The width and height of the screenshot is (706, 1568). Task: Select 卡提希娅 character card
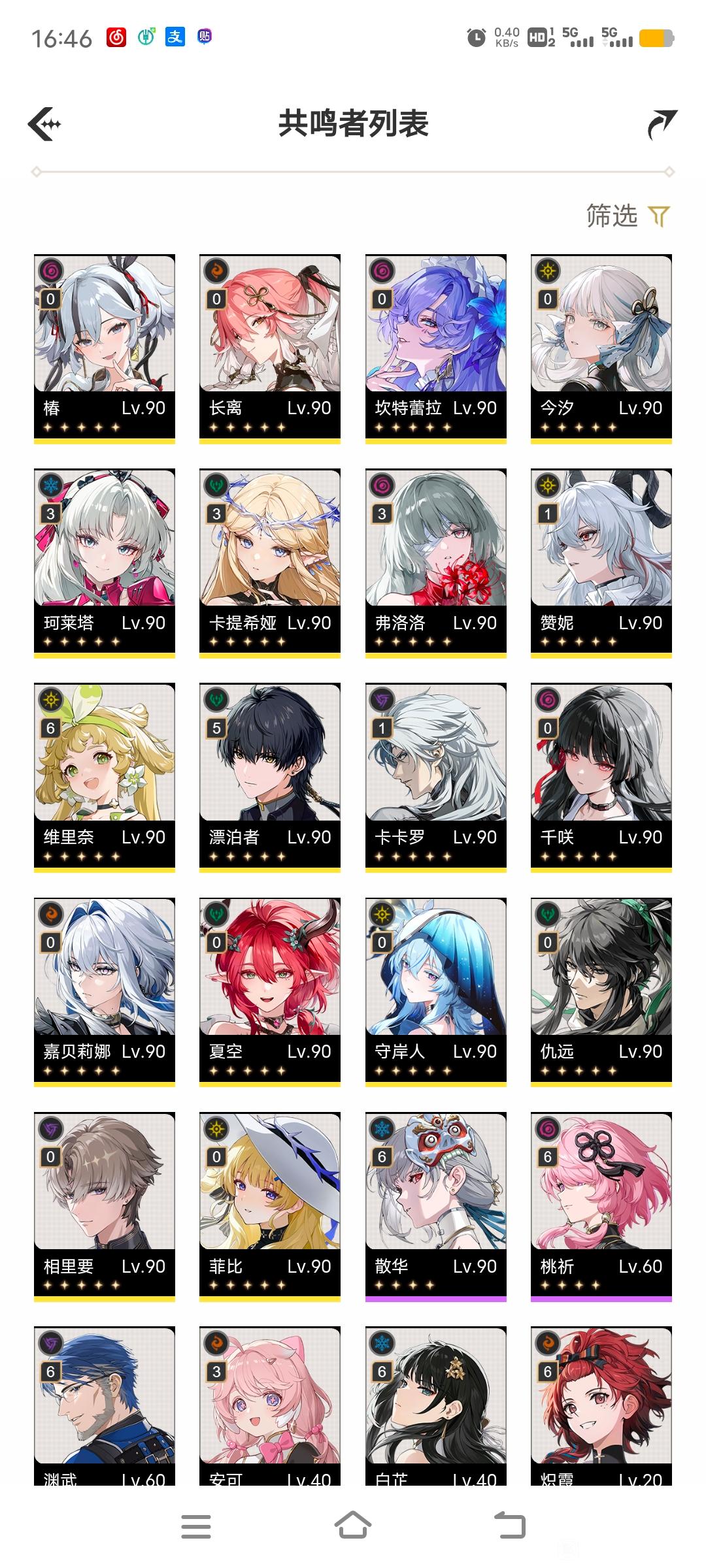click(x=270, y=562)
